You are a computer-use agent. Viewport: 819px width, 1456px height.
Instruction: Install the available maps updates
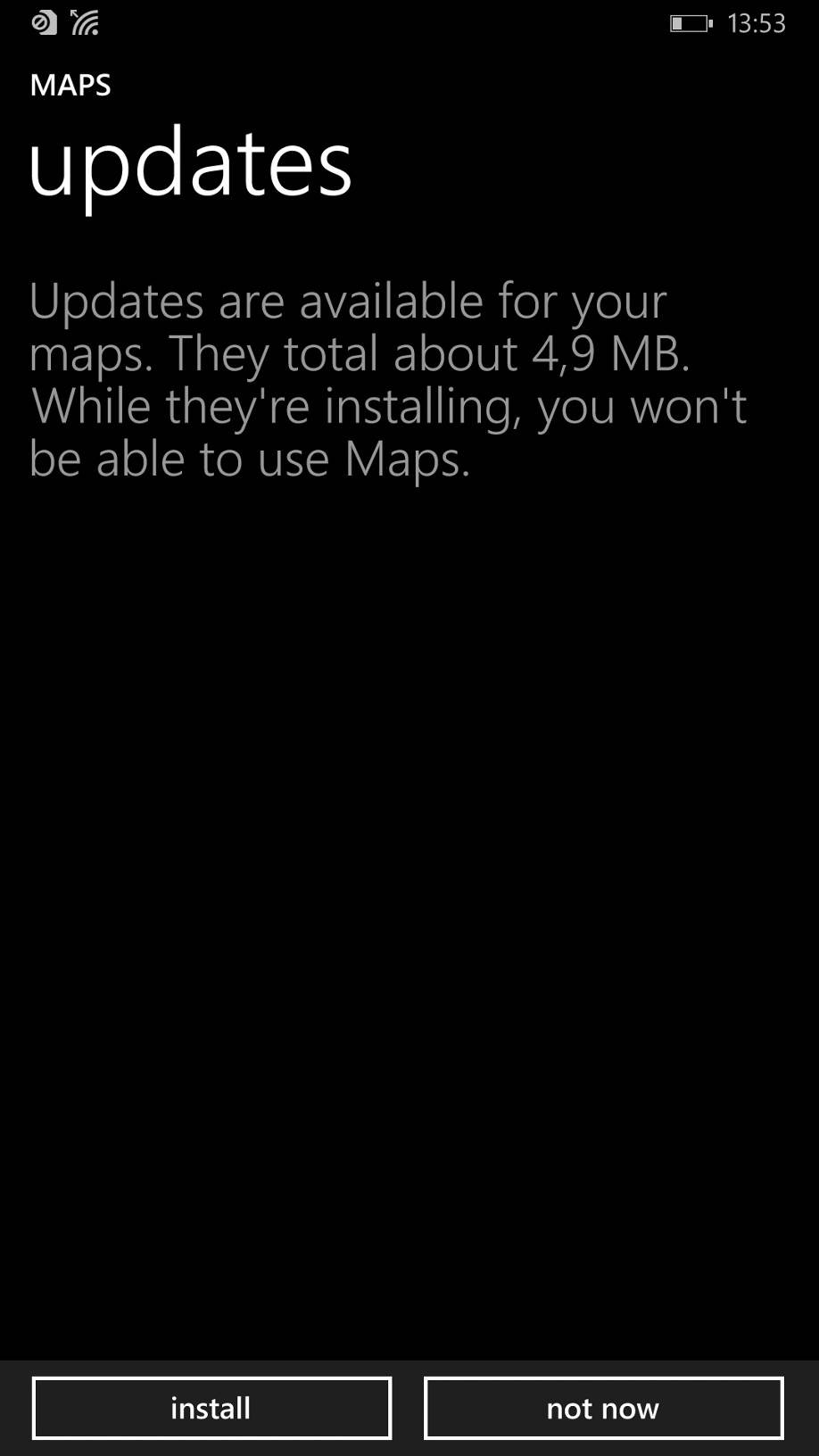click(211, 1408)
